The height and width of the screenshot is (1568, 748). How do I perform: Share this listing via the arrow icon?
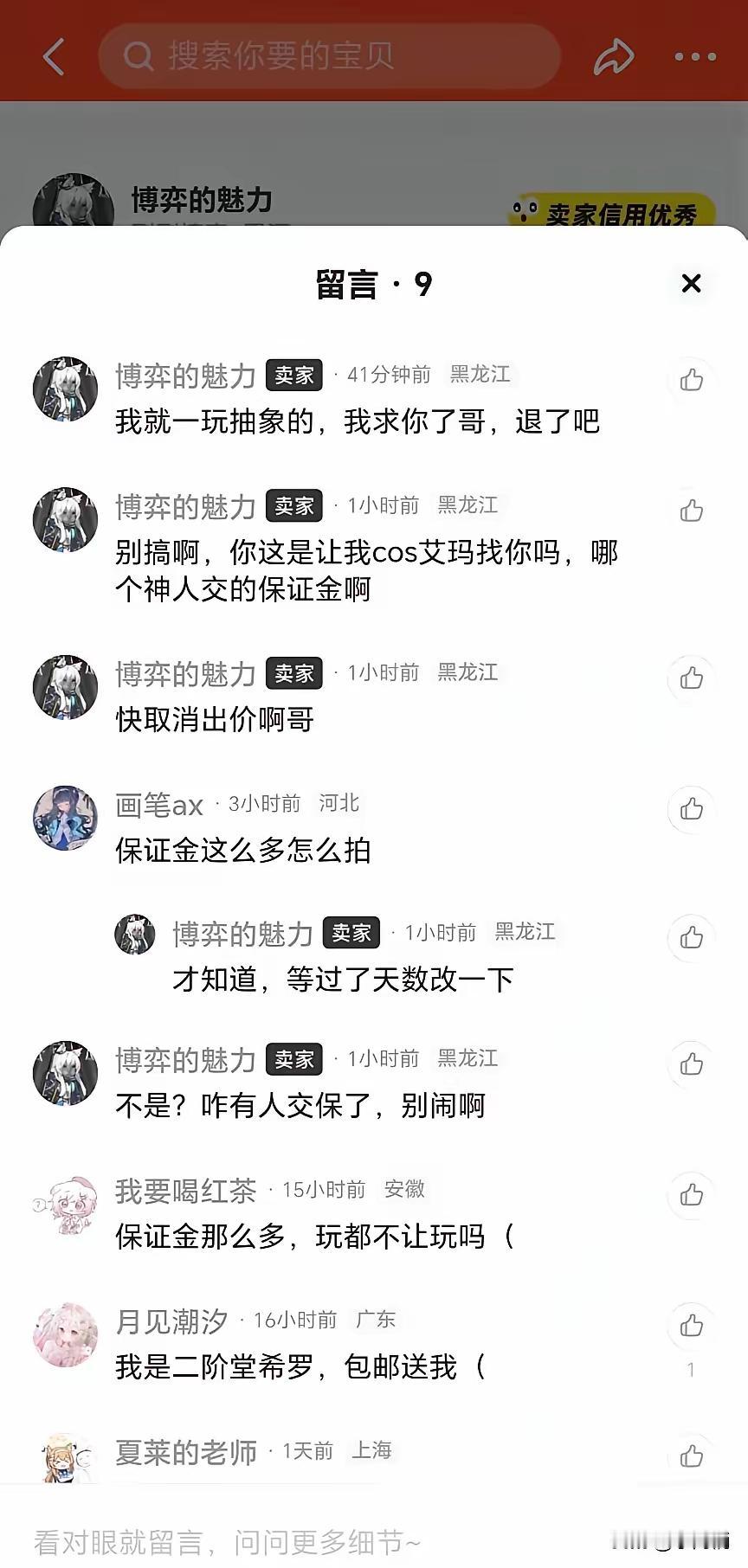(x=614, y=57)
